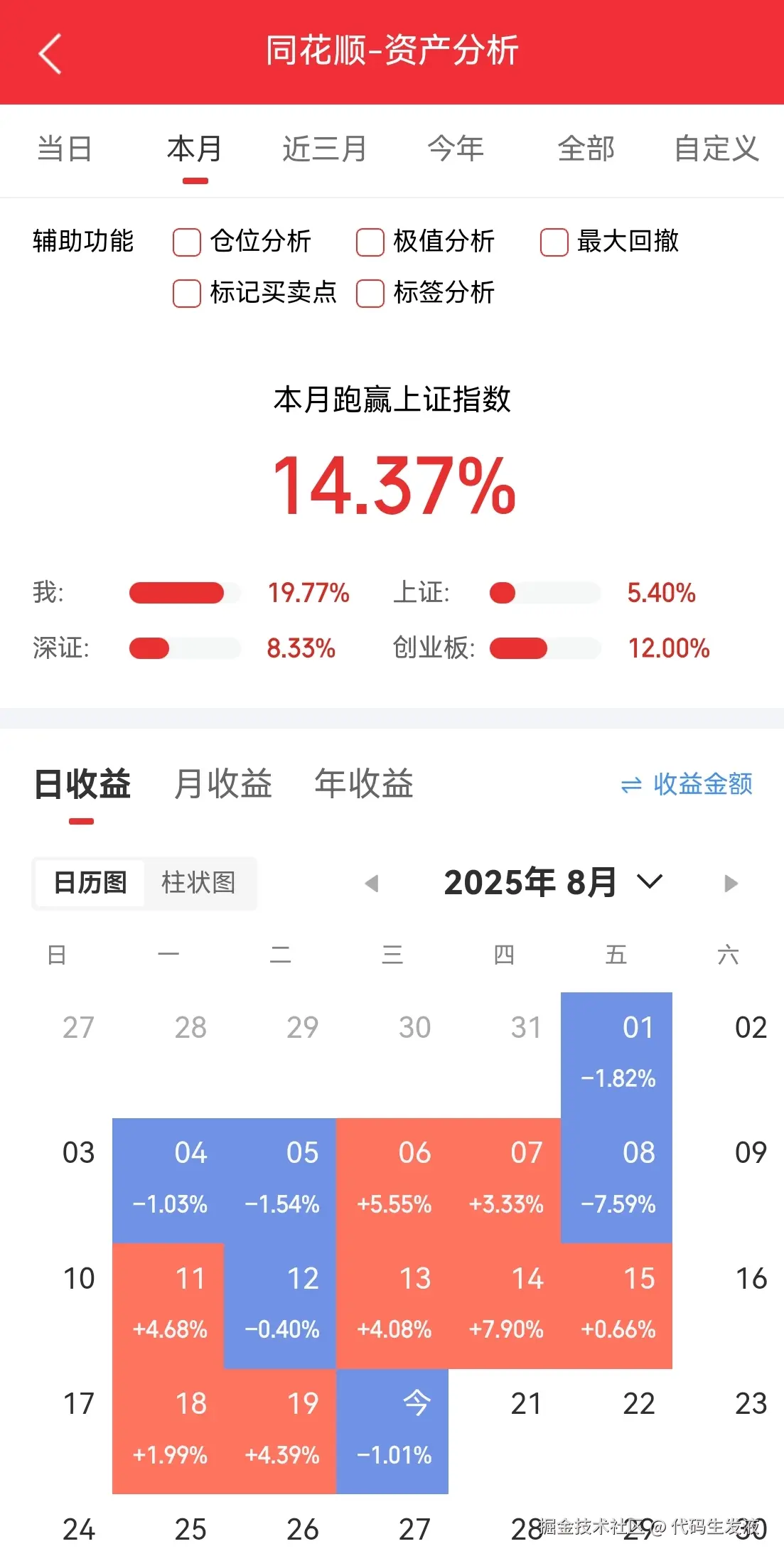Enable the 仓位分析 checkbox
Screen dimensions: 784x1561
[x=186, y=242]
